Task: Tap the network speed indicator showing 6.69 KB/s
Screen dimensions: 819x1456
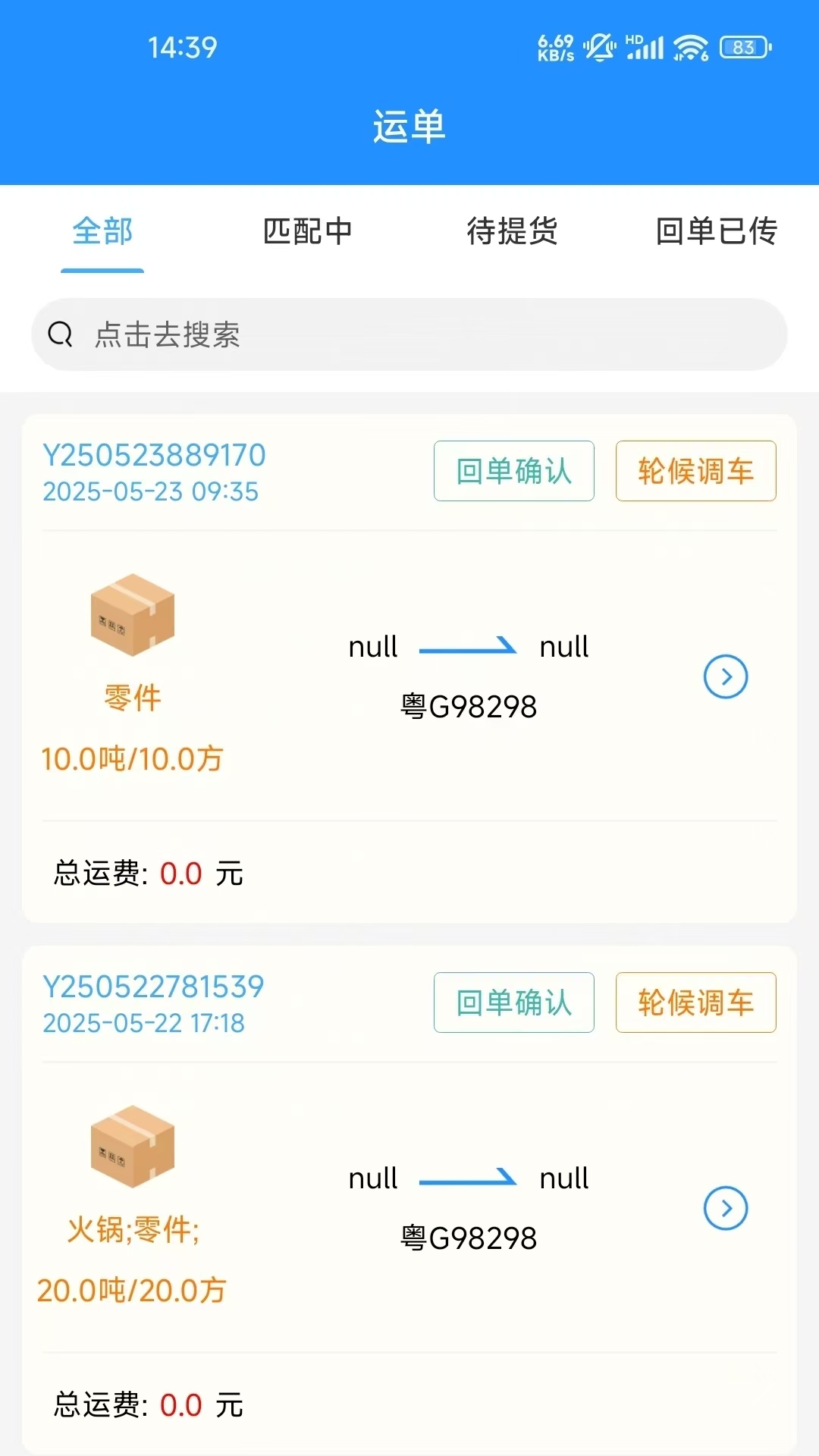Action: click(x=554, y=47)
